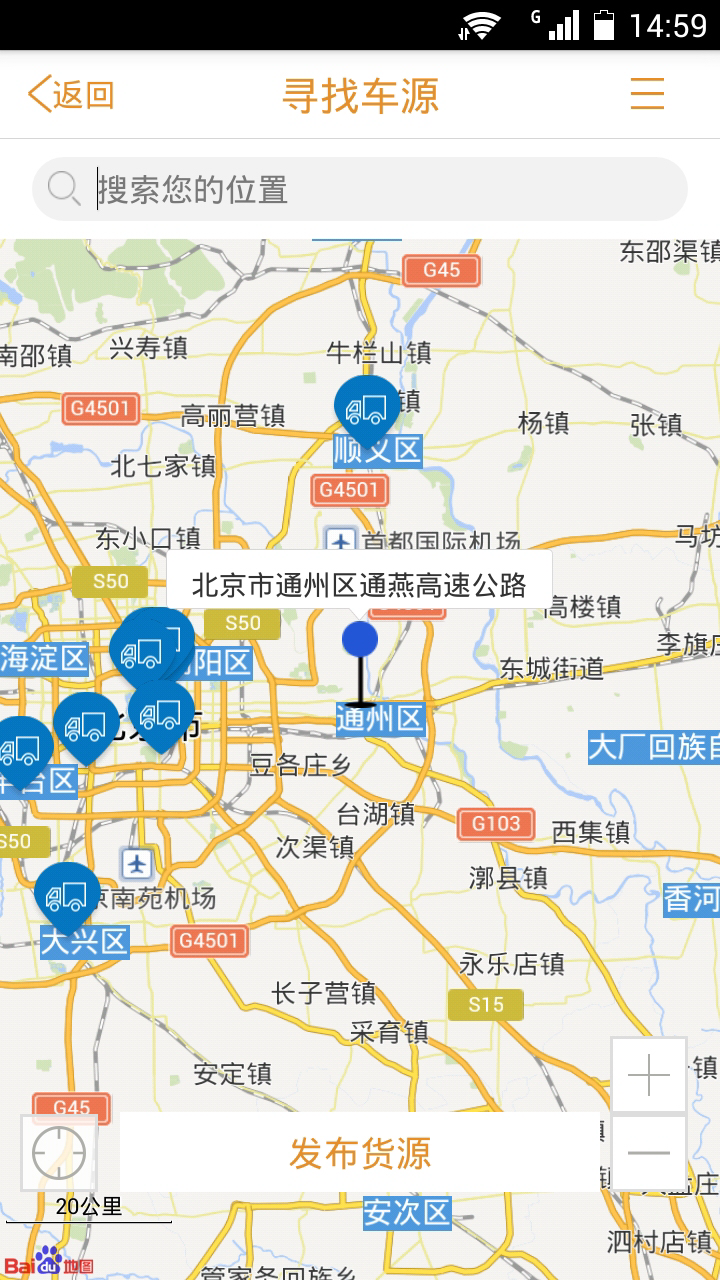The height and width of the screenshot is (1280, 720).
Task: Open the 北京市通州区通燕高速公路 location bubble
Action: (x=359, y=584)
